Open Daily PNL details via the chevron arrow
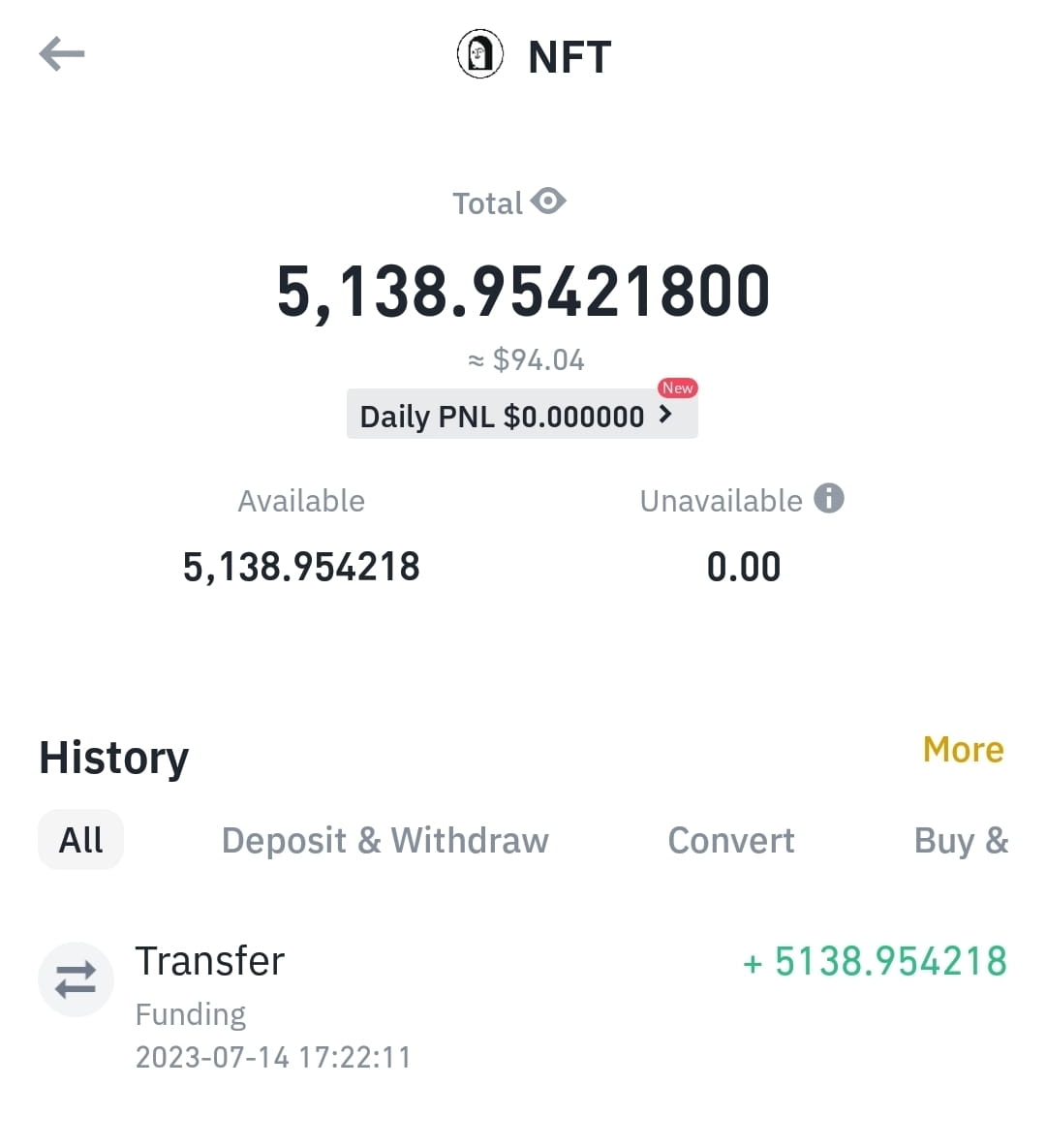 point(666,415)
